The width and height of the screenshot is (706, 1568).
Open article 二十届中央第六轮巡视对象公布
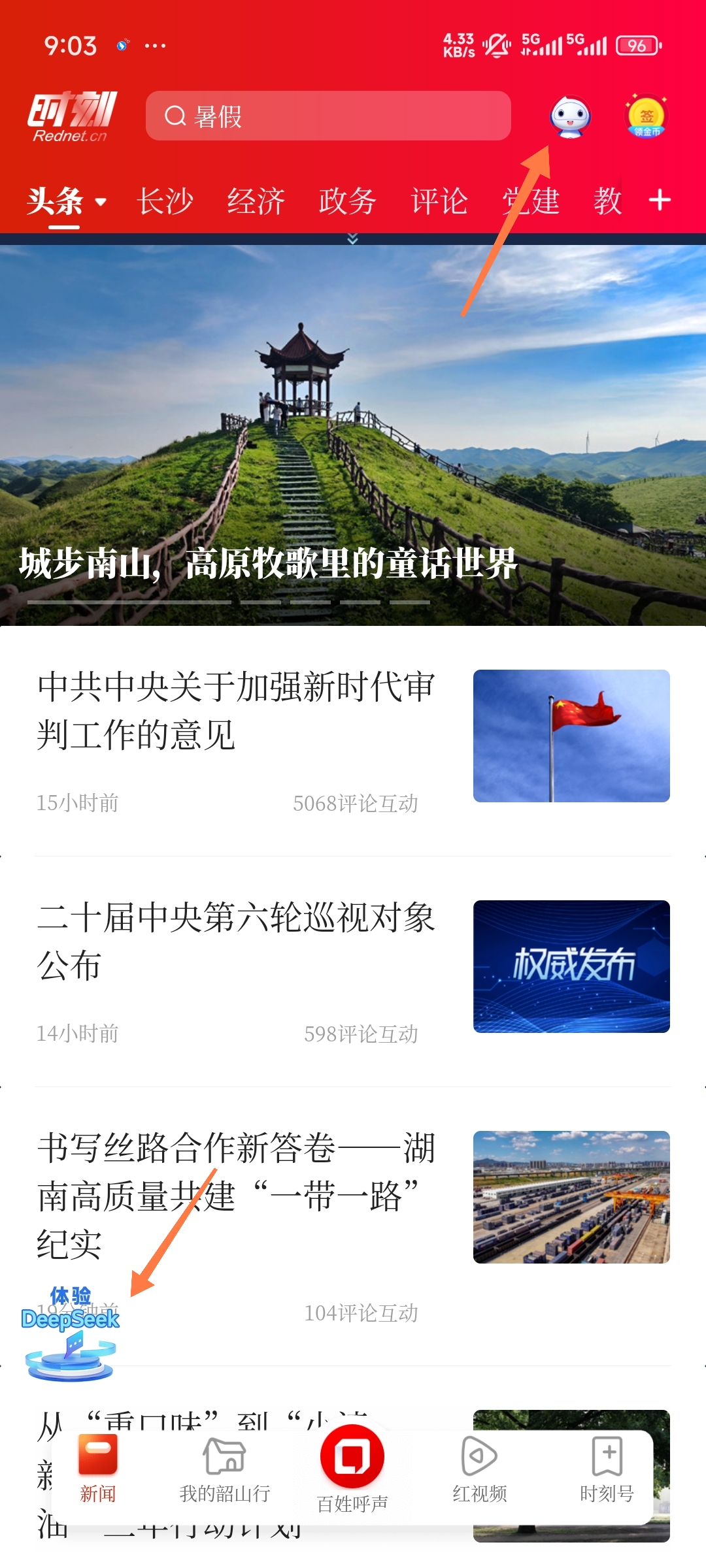tap(235, 941)
